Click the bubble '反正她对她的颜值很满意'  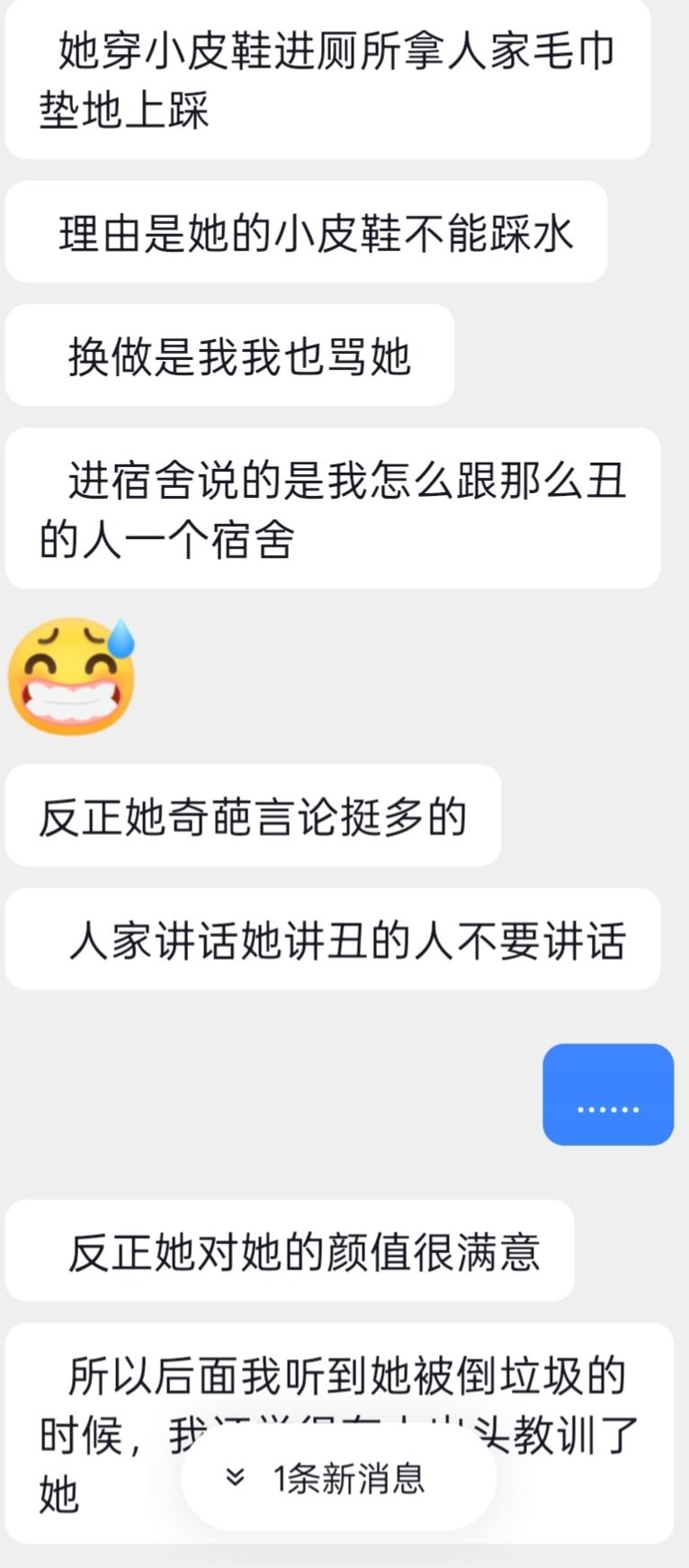coord(290,1249)
